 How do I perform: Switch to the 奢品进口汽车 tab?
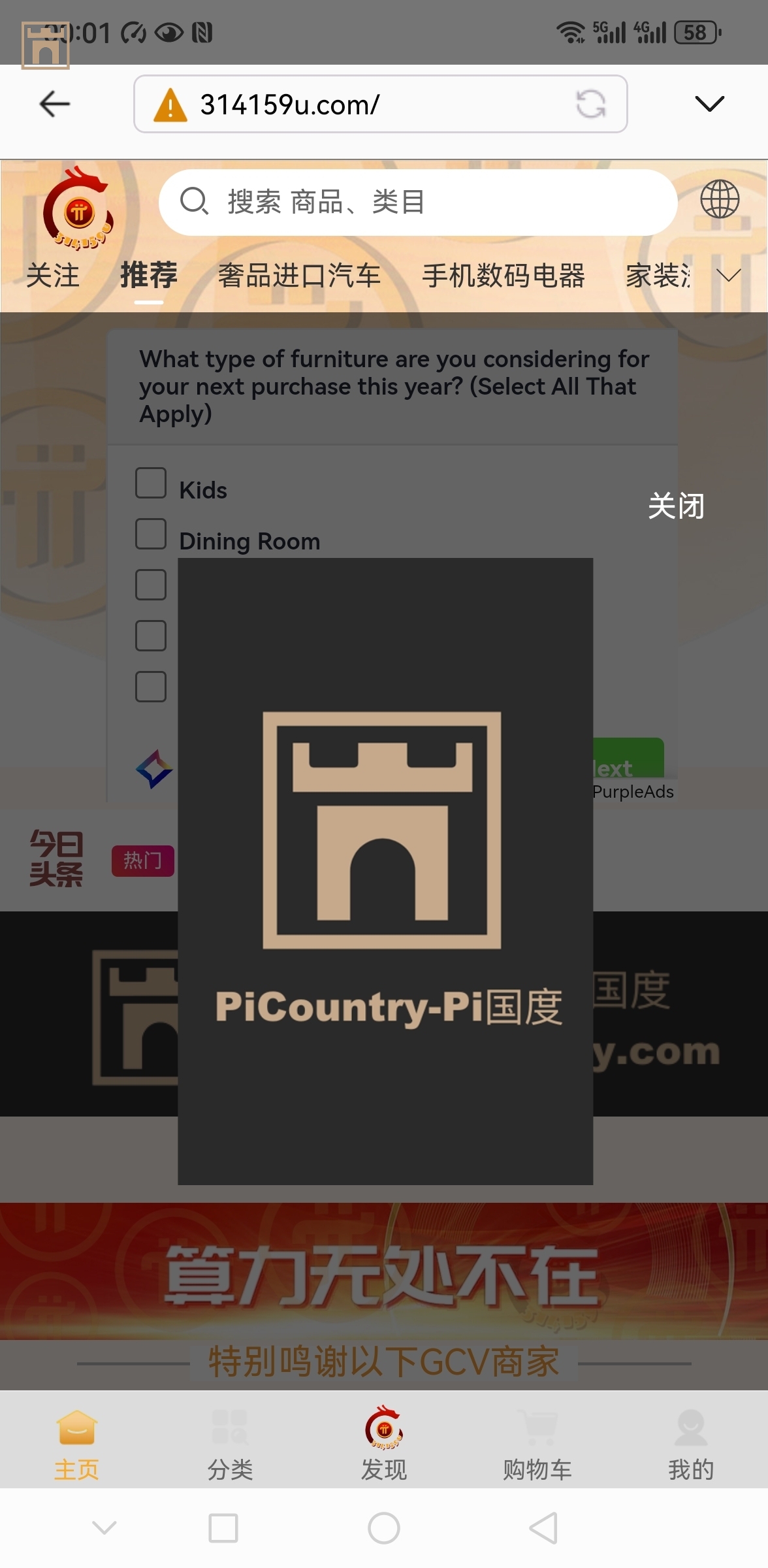299,275
